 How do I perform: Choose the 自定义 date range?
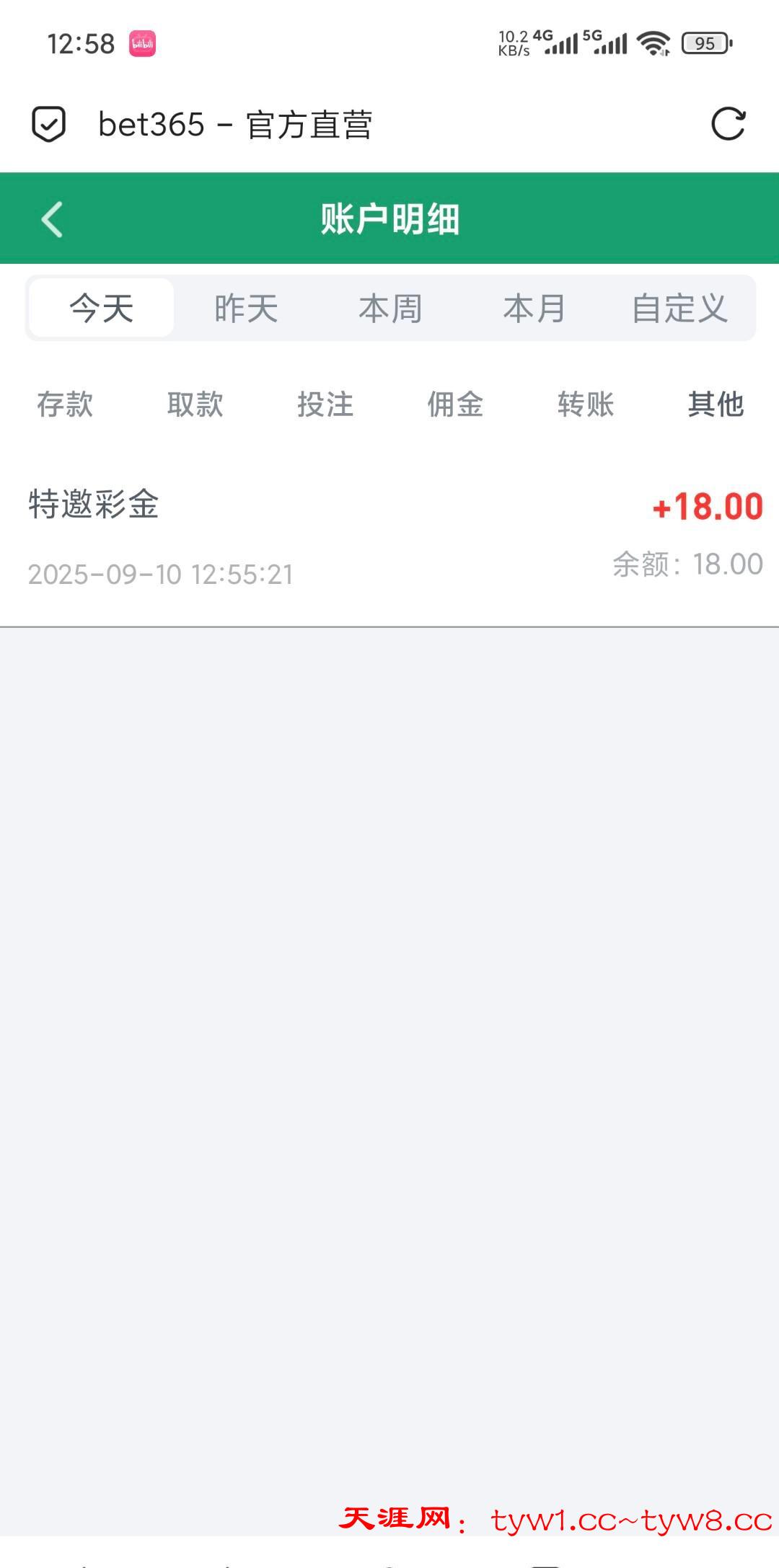679,309
